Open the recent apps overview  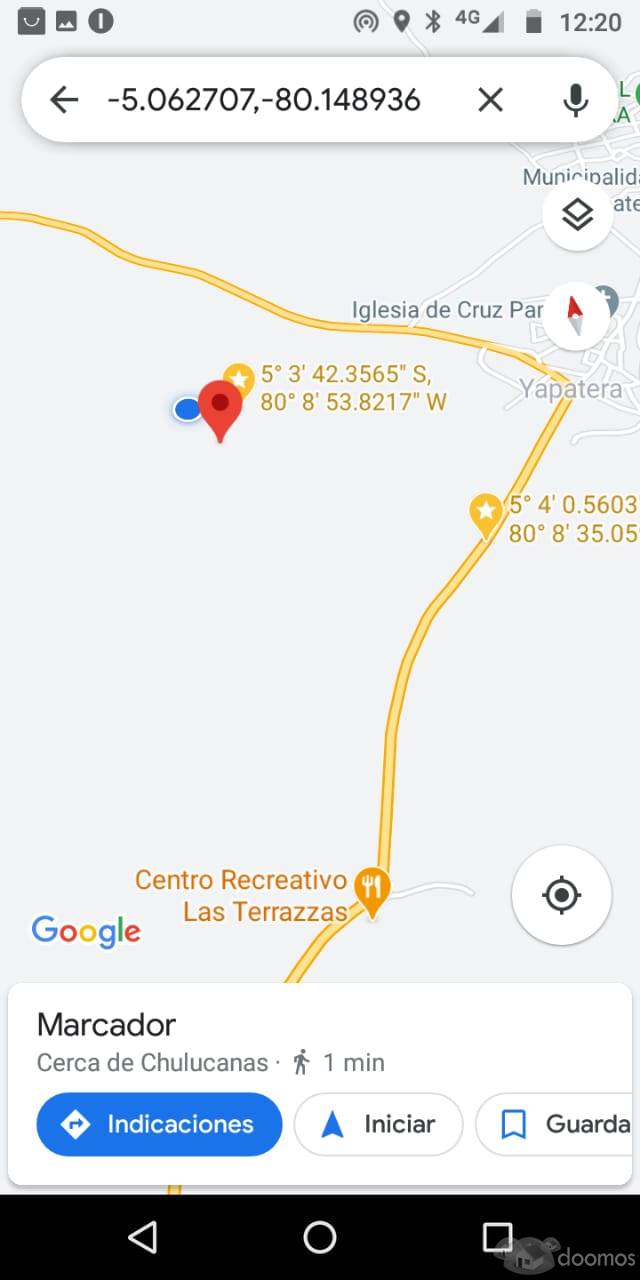point(497,1237)
